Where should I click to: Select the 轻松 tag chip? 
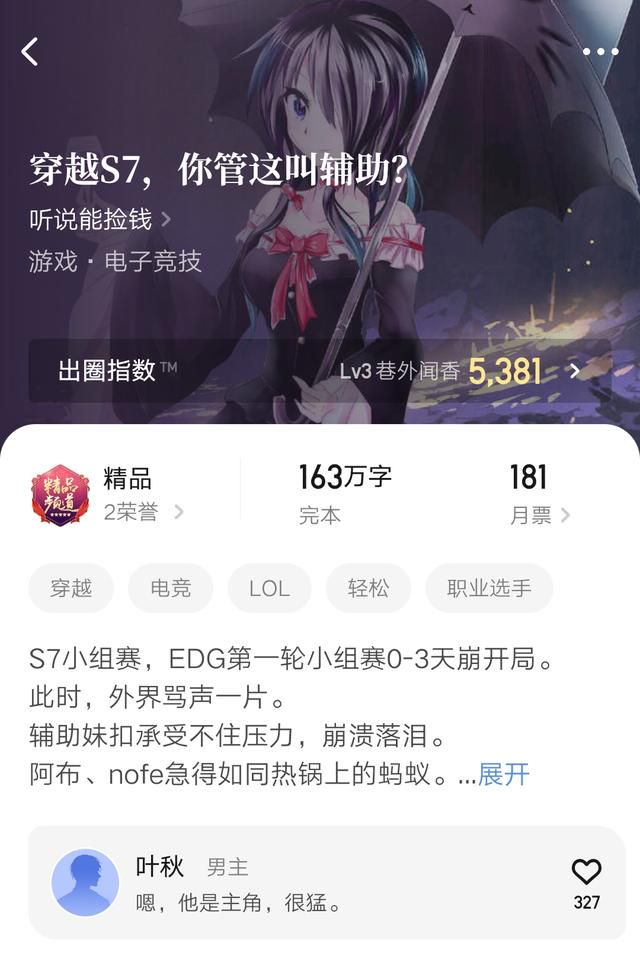click(368, 588)
